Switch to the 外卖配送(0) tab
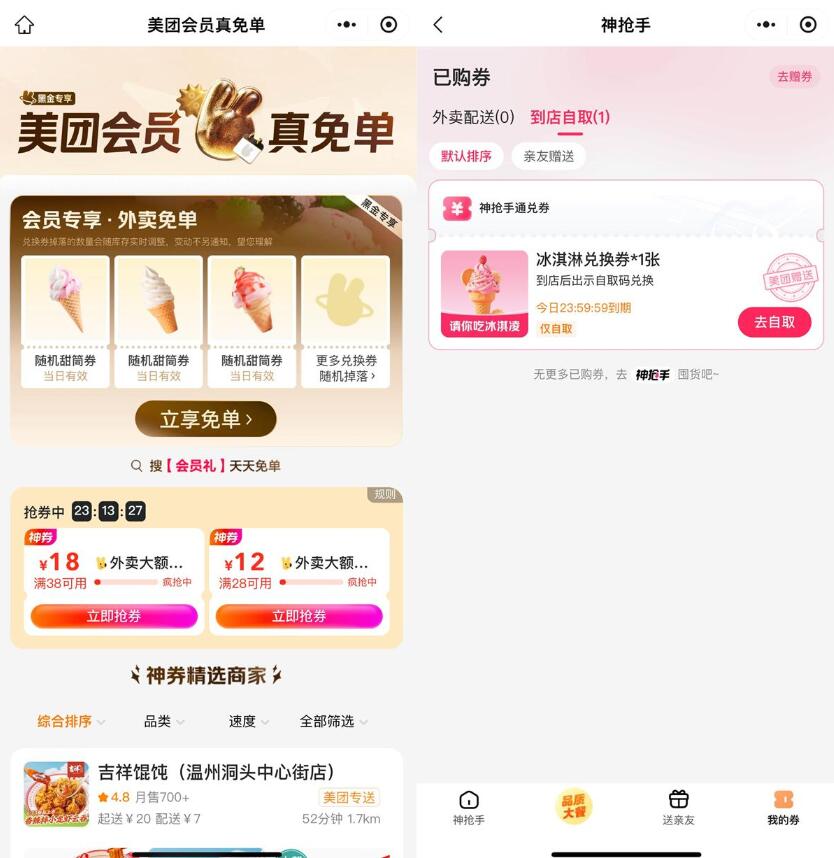834x858 pixels. pyautogui.click(x=473, y=117)
